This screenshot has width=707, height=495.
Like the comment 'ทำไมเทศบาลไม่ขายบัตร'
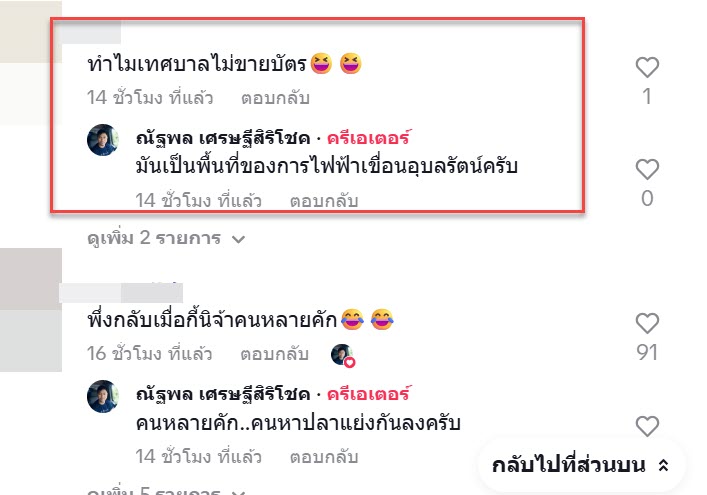pyautogui.click(x=647, y=68)
